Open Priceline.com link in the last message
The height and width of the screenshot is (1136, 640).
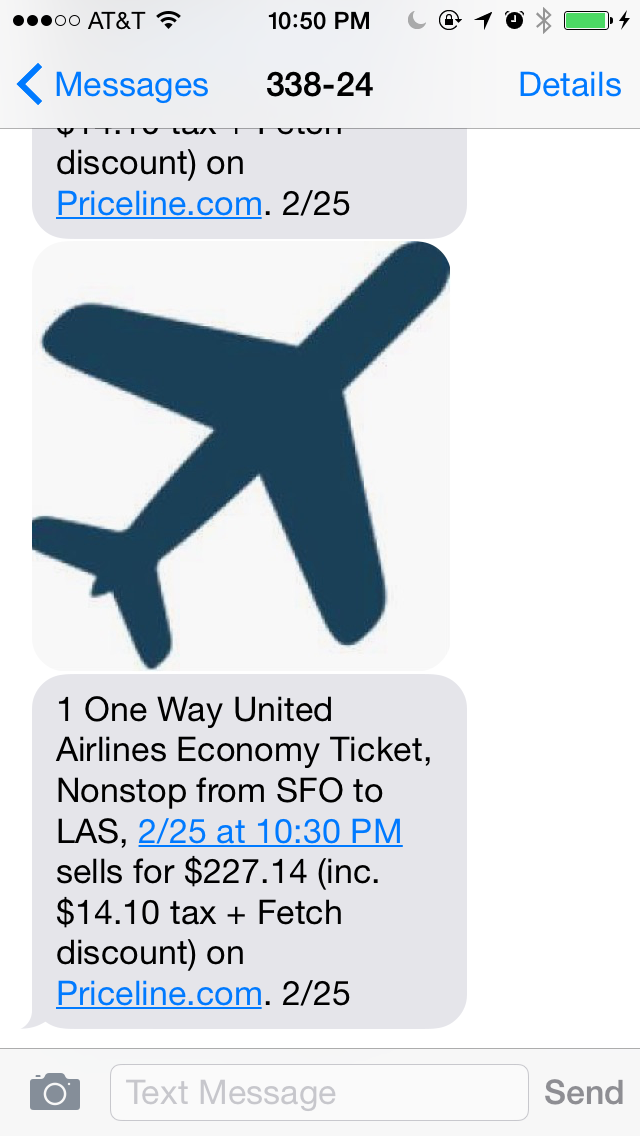[158, 994]
